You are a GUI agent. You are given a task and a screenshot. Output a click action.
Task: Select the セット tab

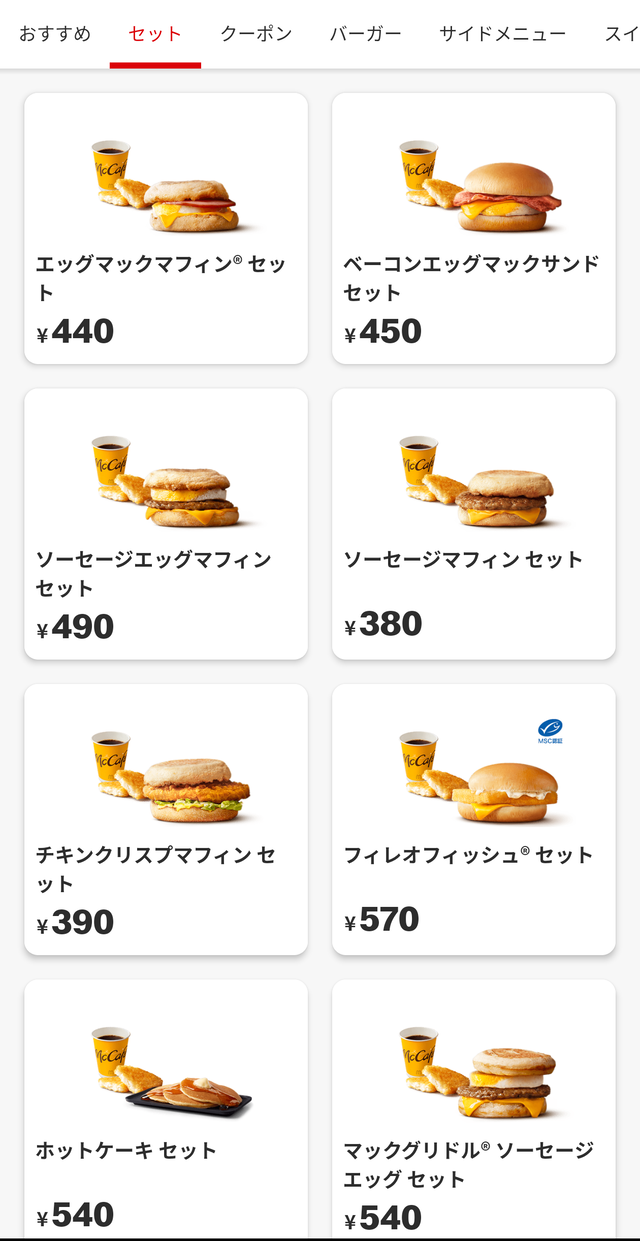155,34
